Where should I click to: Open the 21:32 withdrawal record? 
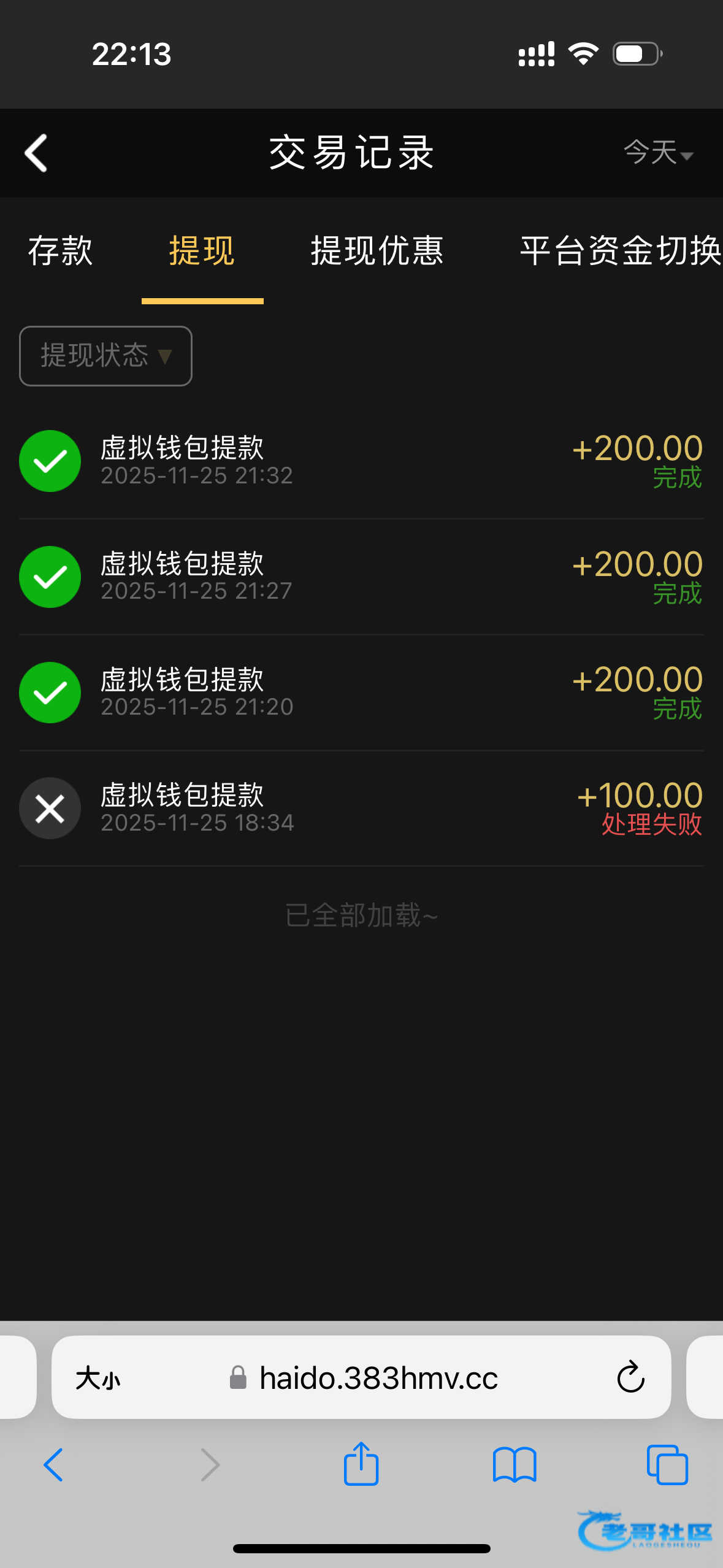[361, 461]
